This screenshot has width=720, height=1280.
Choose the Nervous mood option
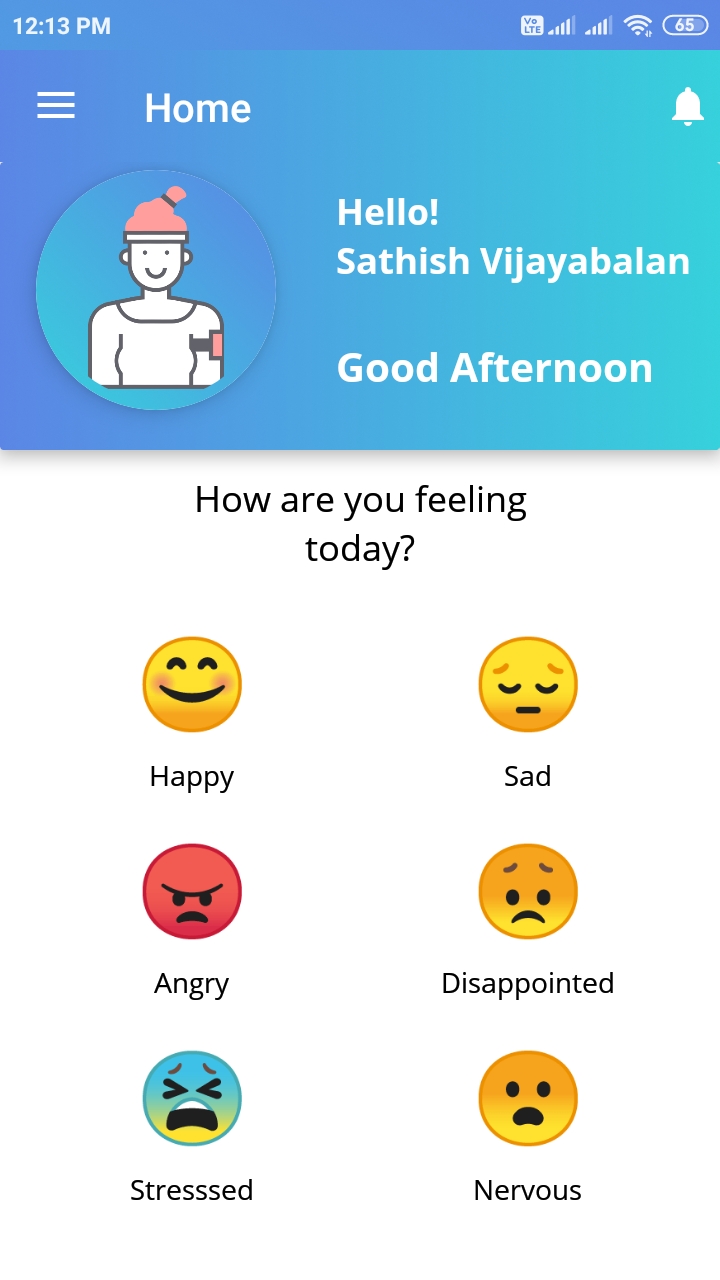(x=527, y=1098)
